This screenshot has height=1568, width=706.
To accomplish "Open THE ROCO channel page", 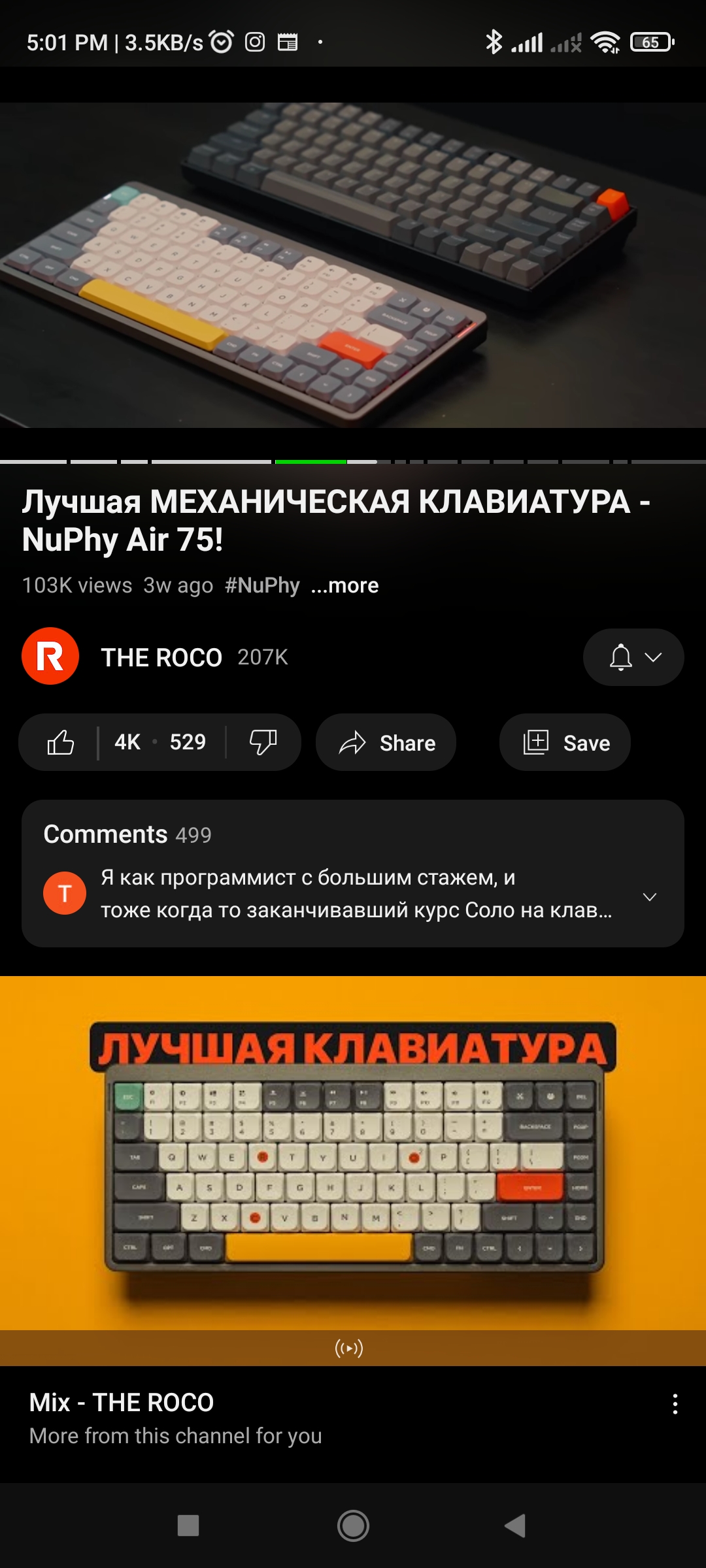I will pos(161,657).
